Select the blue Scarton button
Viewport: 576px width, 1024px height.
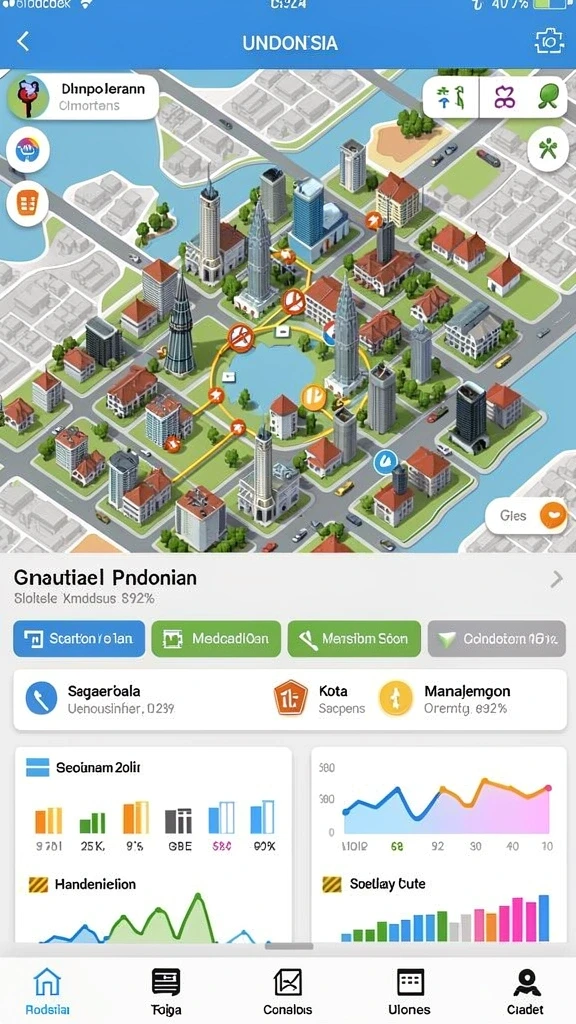[79, 638]
